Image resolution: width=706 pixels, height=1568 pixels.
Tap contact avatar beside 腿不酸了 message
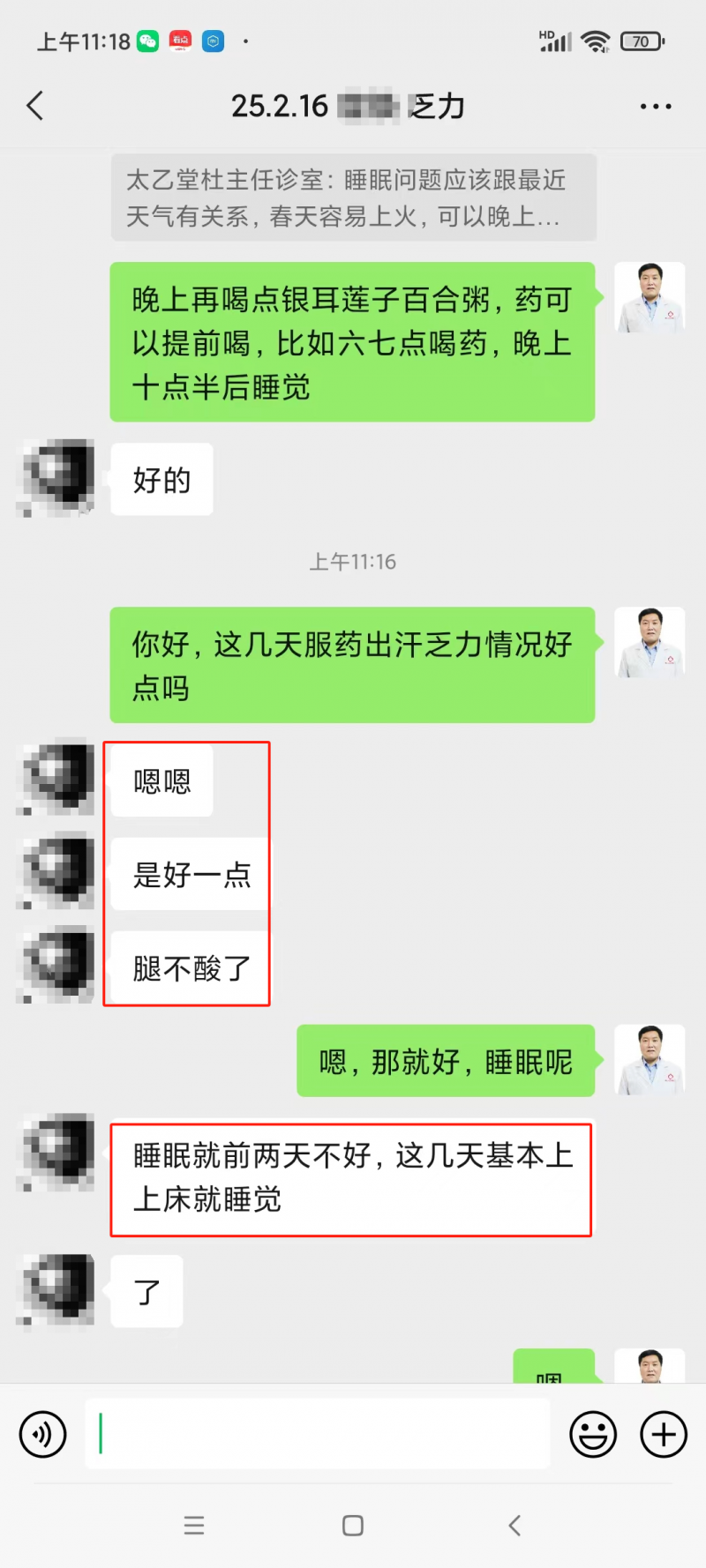(x=56, y=964)
